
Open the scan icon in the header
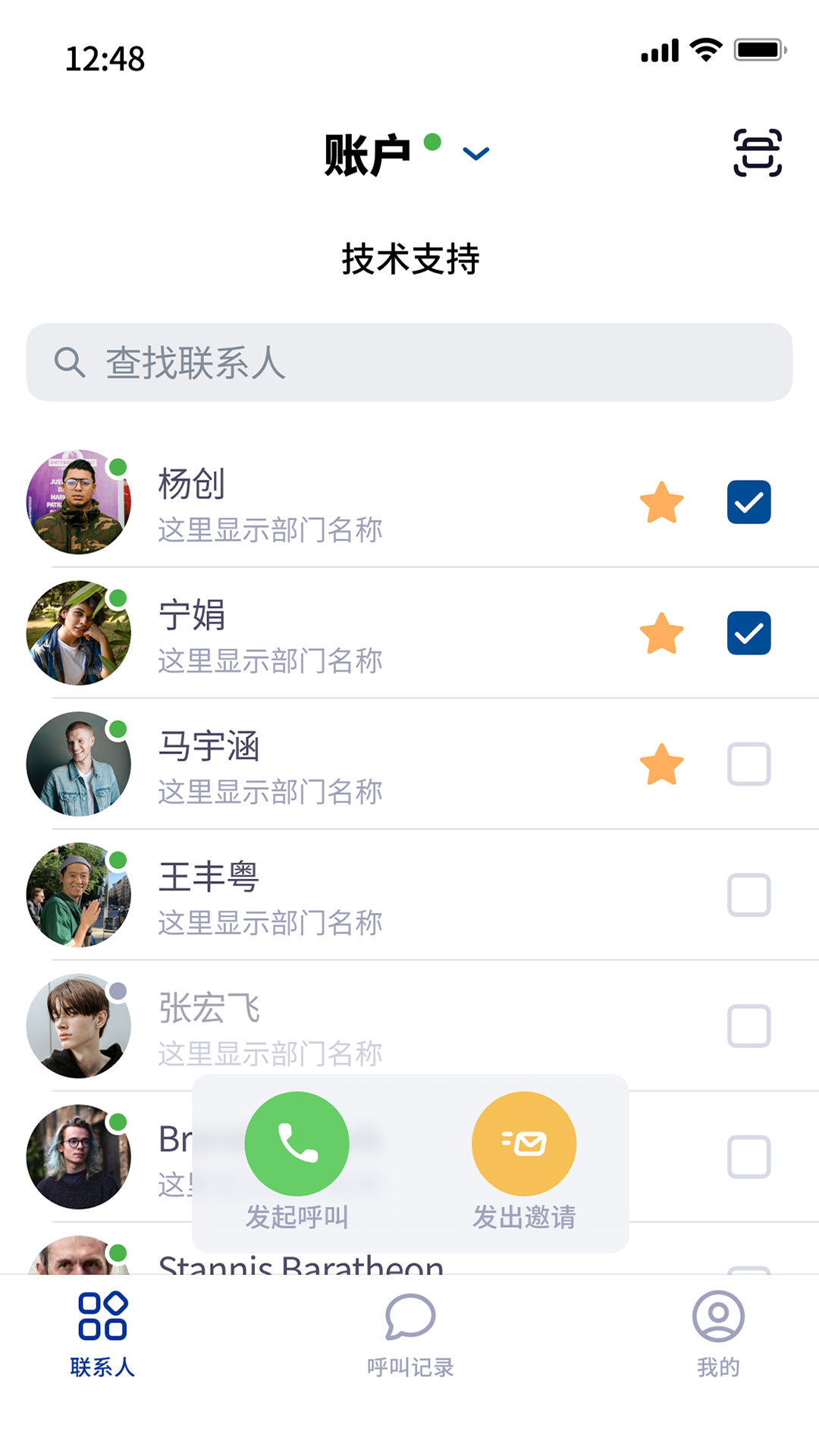pos(757,153)
